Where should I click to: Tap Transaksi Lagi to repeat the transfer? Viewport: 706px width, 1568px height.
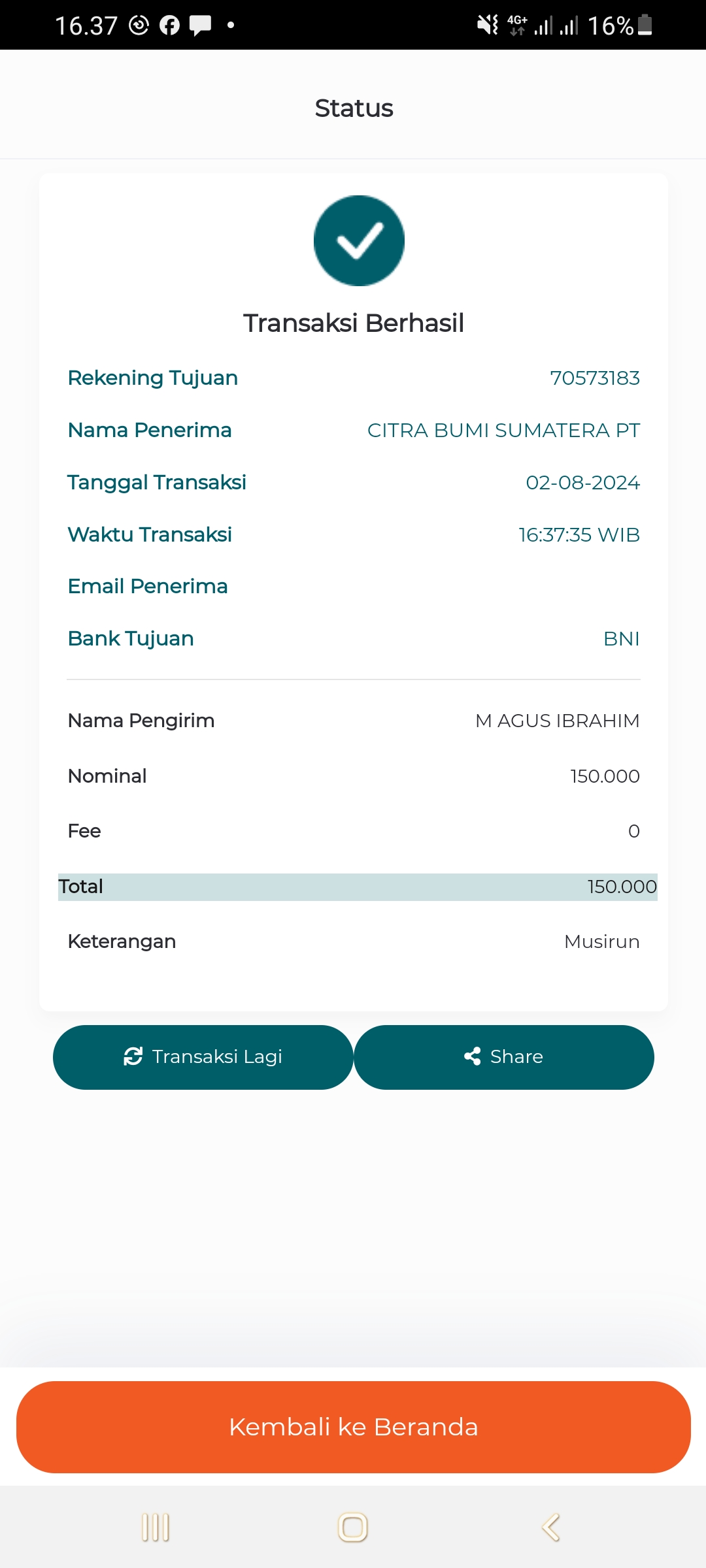tap(203, 1057)
